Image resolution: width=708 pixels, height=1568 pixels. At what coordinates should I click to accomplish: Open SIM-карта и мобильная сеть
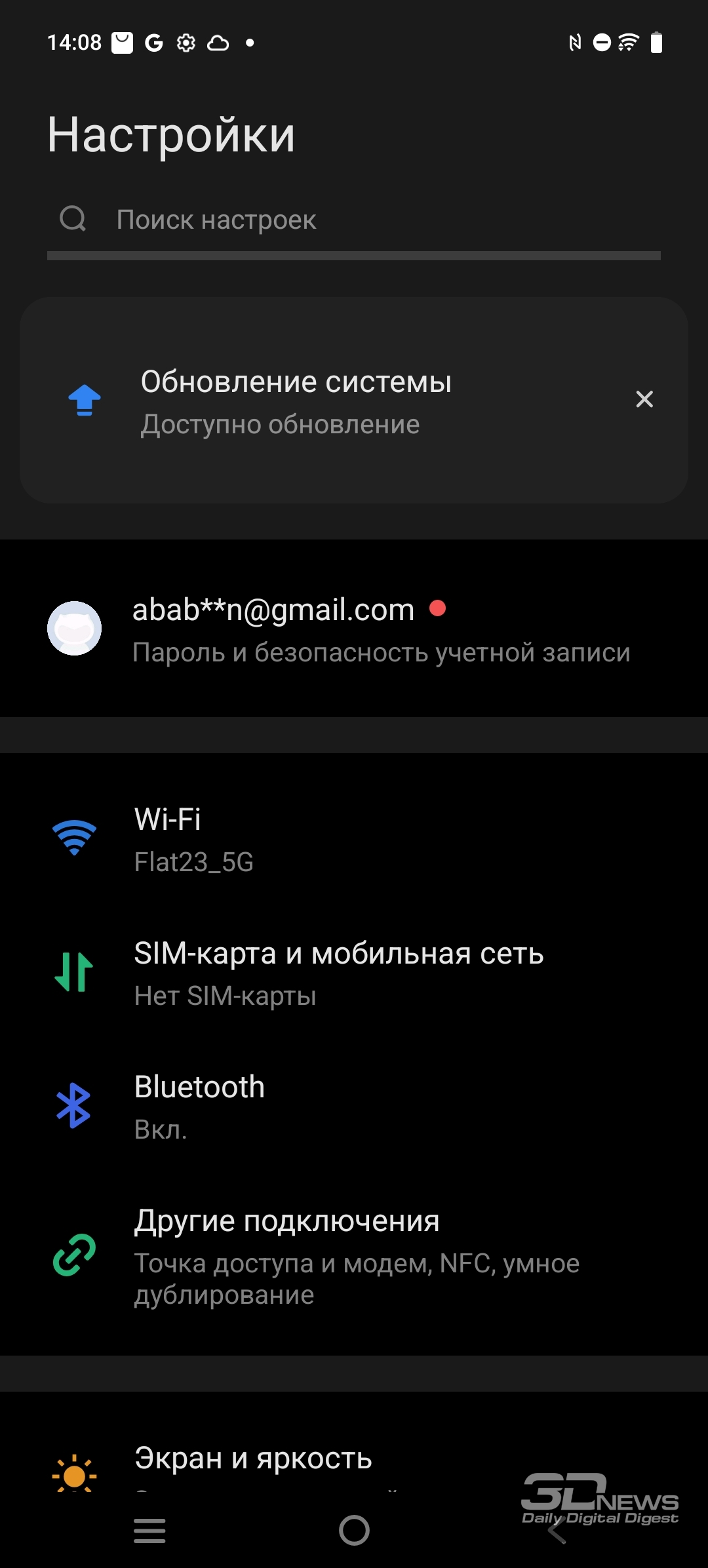(354, 973)
